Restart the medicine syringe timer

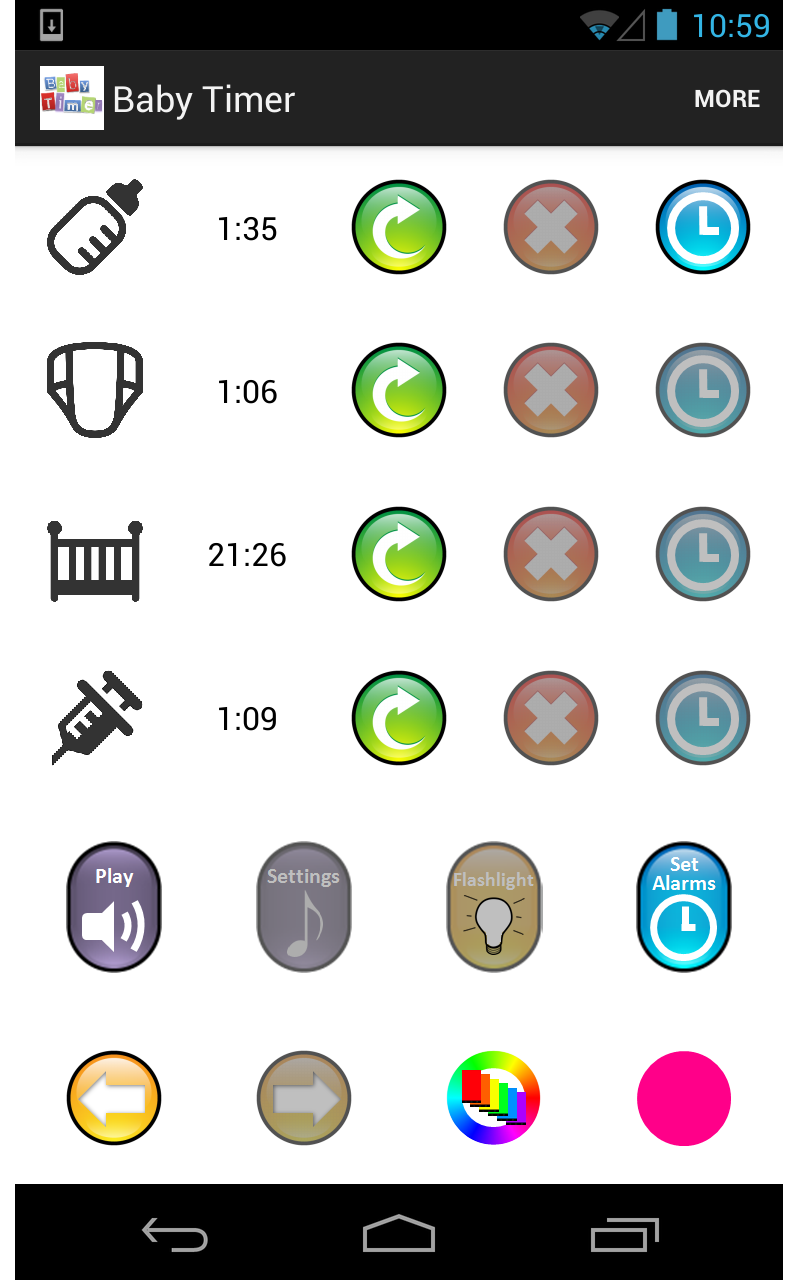[x=399, y=718]
